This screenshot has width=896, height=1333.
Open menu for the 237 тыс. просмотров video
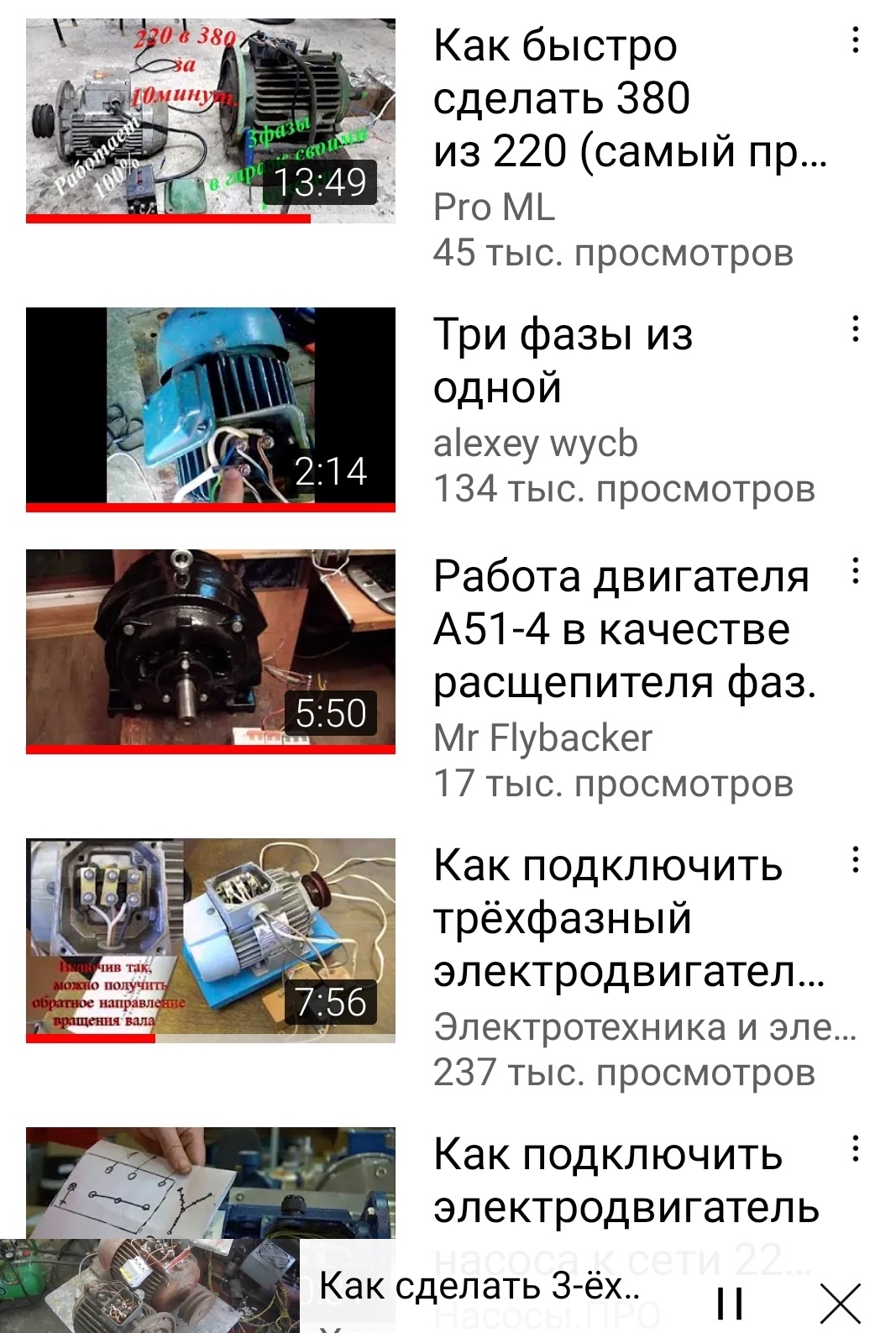(855, 860)
